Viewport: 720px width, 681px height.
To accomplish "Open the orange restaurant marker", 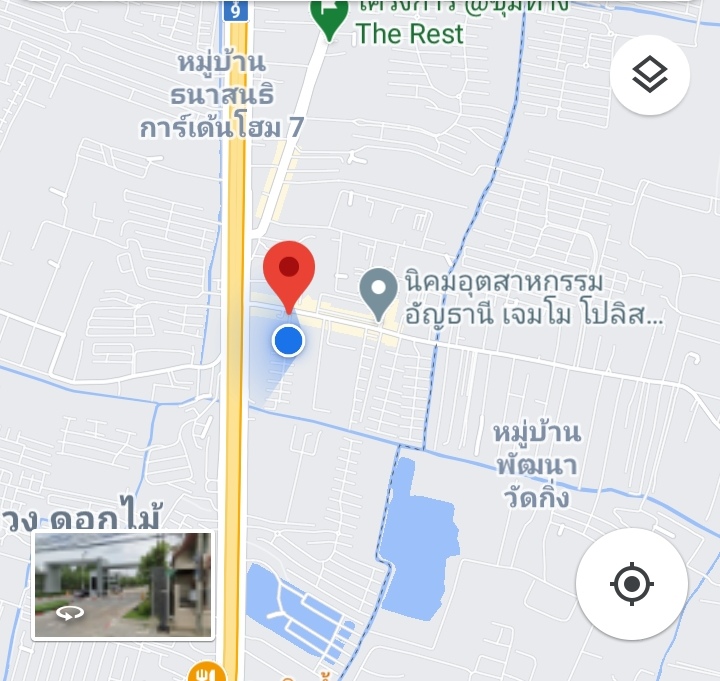I will click(x=206, y=672).
